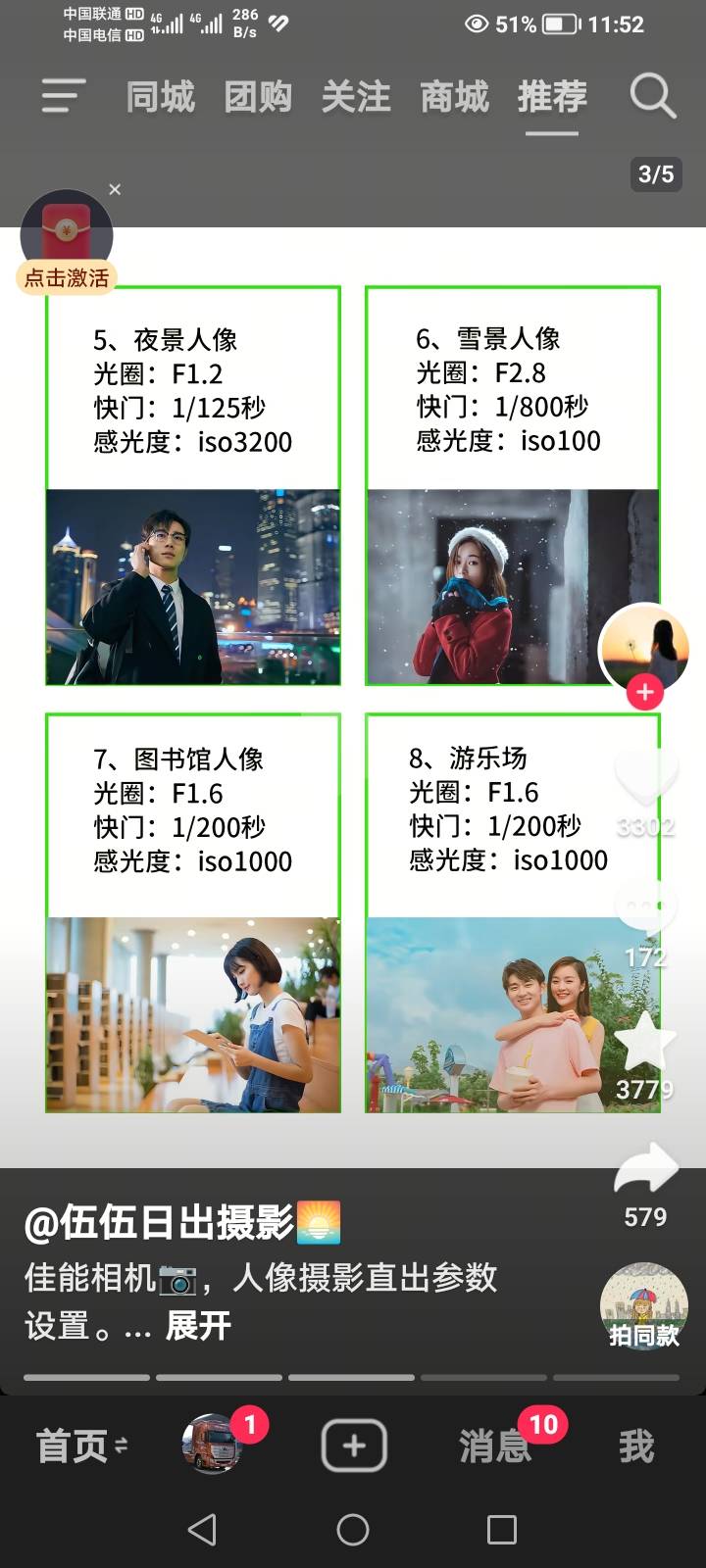Tap the plus icon to create a video
This screenshot has height=1568, width=706.
353,1445
